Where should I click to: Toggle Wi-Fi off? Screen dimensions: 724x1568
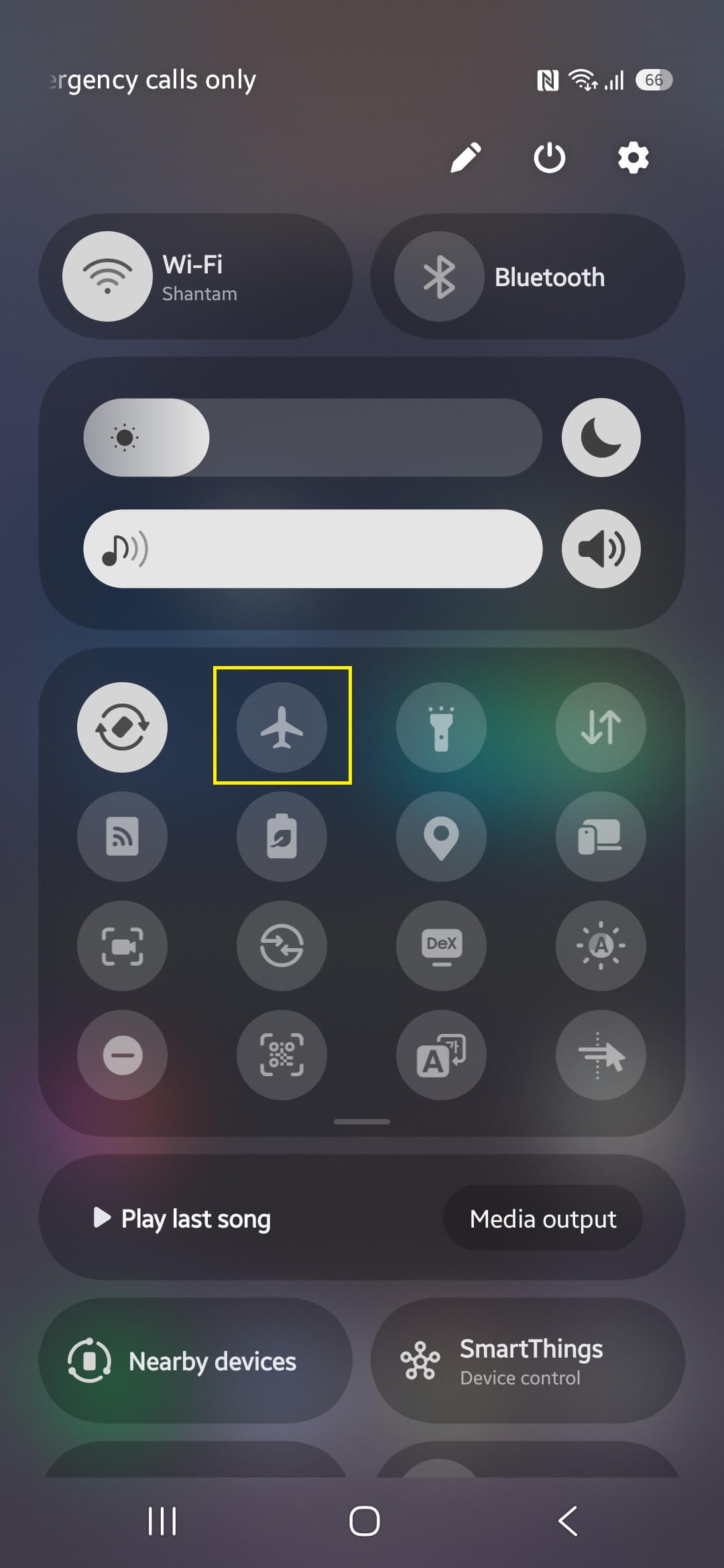[107, 276]
